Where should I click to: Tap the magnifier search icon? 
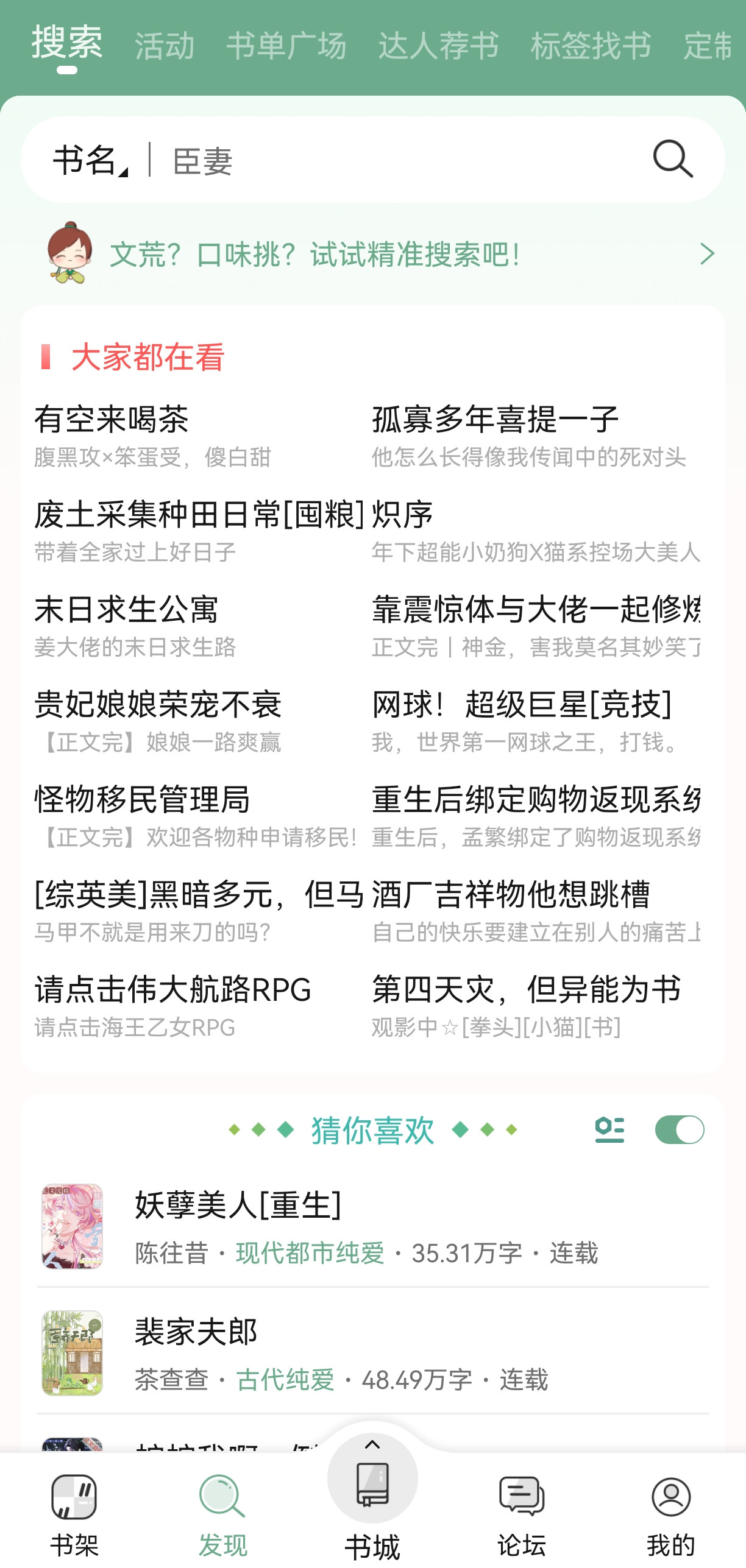coord(673,160)
